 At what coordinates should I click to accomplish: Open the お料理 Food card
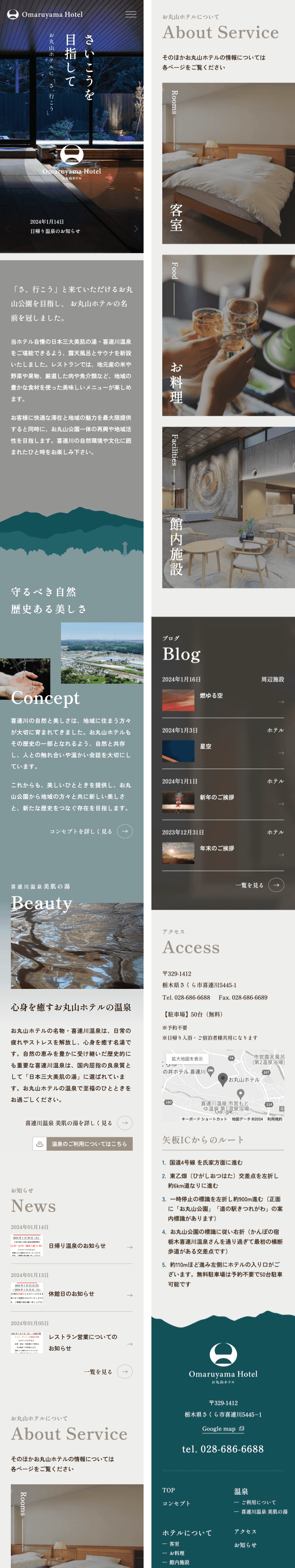(x=228, y=335)
